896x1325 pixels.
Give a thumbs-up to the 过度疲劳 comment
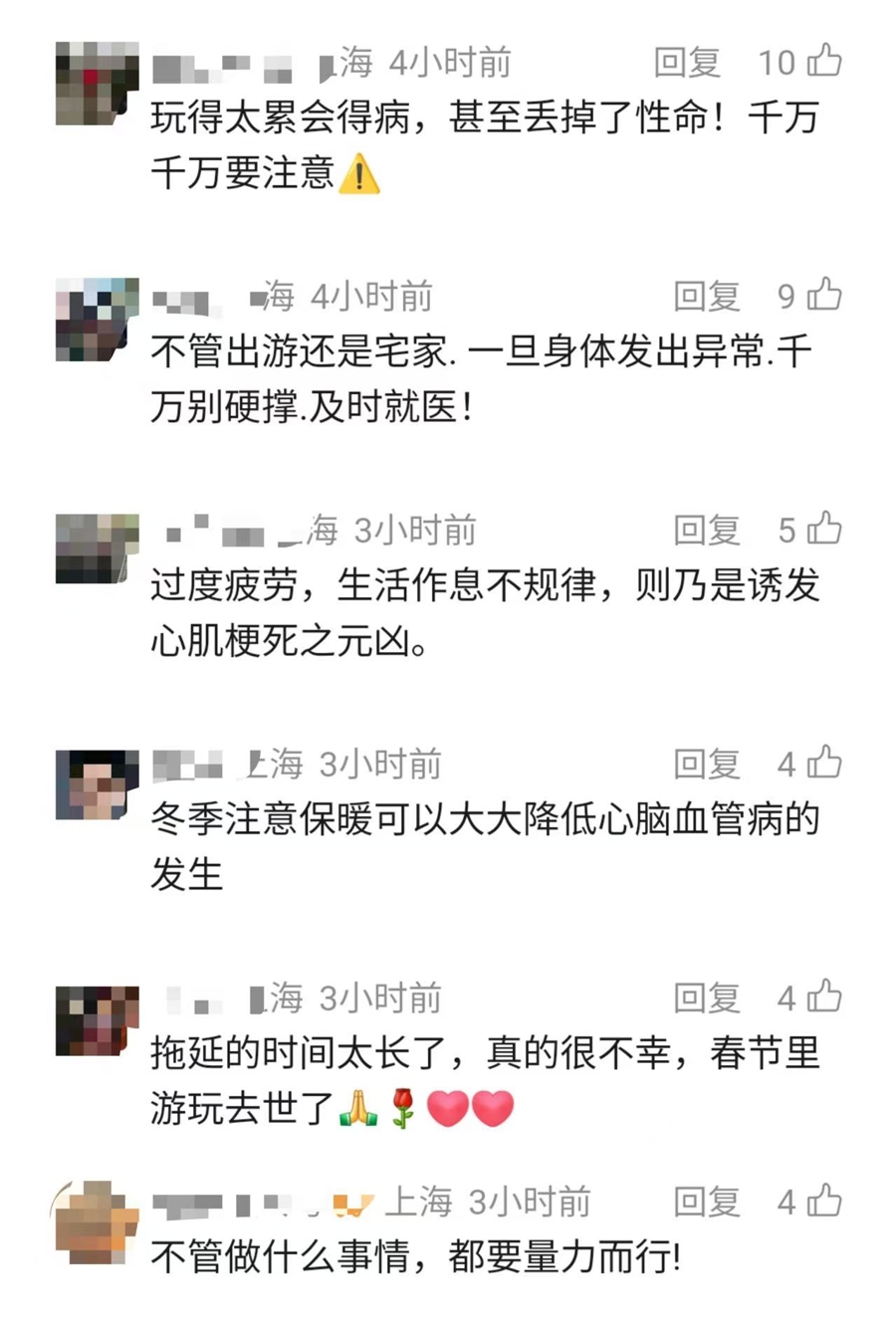point(824,529)
